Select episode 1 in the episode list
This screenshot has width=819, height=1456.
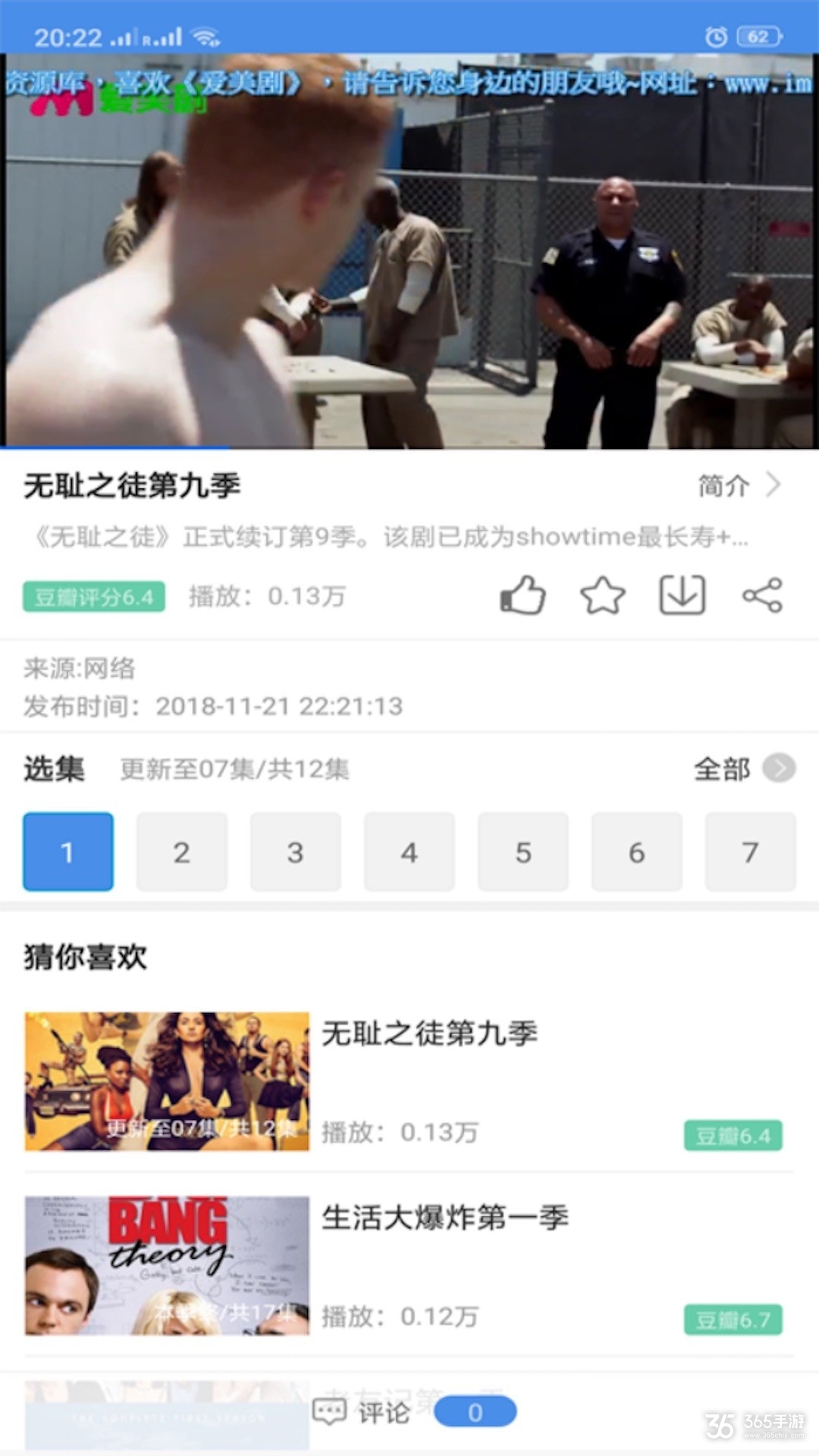tap(67, 852)
